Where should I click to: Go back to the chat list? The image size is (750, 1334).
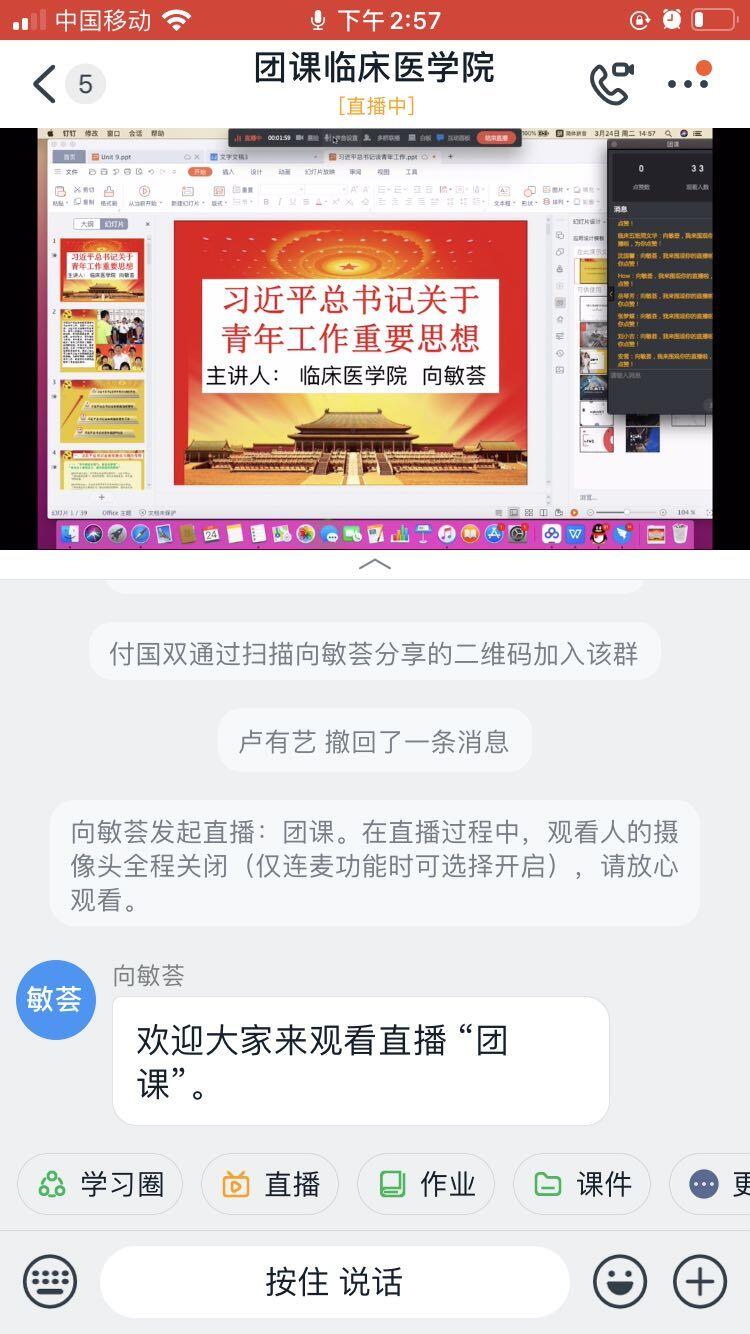click(45, 84)
